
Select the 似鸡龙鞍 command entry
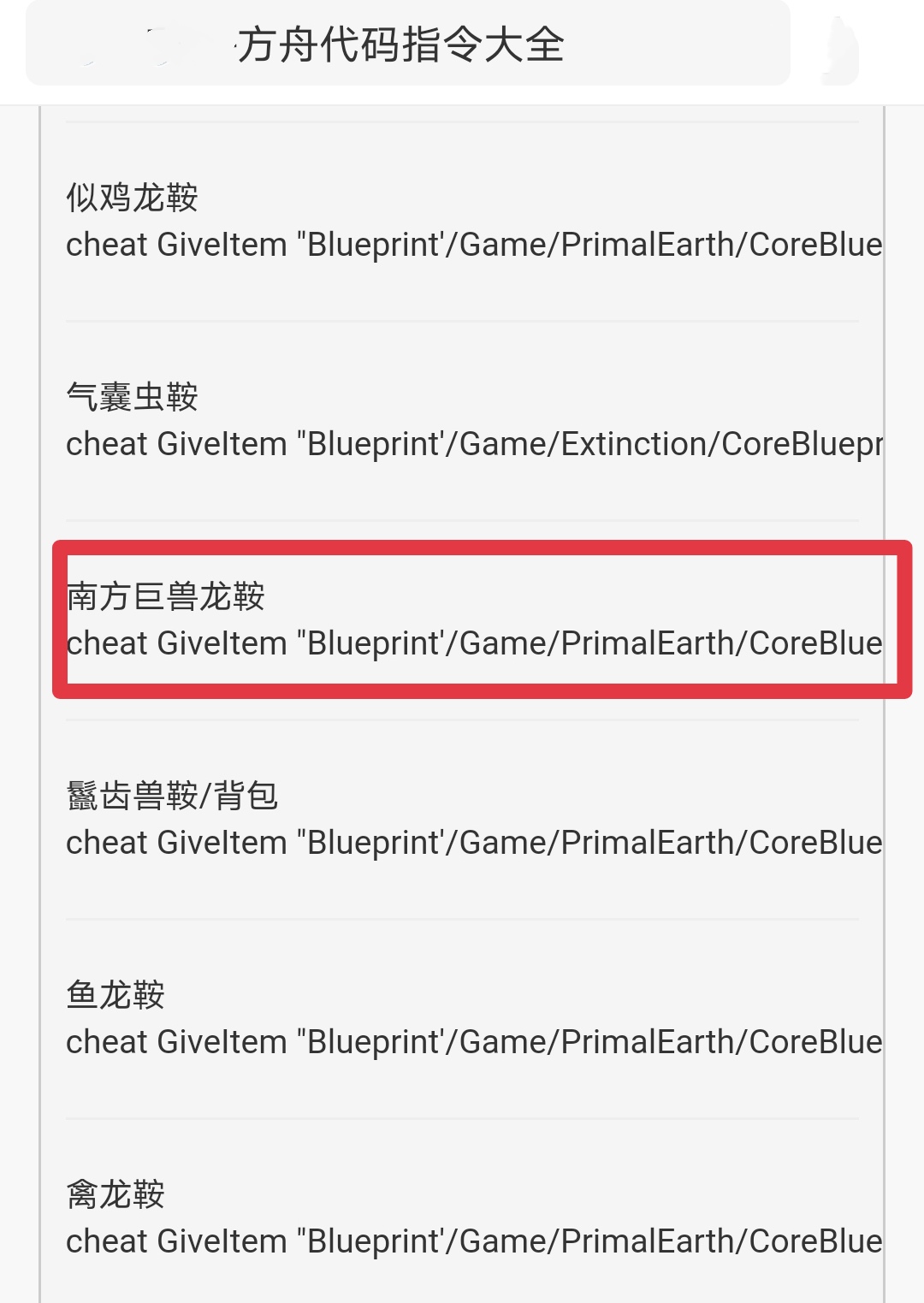(462, 222)
